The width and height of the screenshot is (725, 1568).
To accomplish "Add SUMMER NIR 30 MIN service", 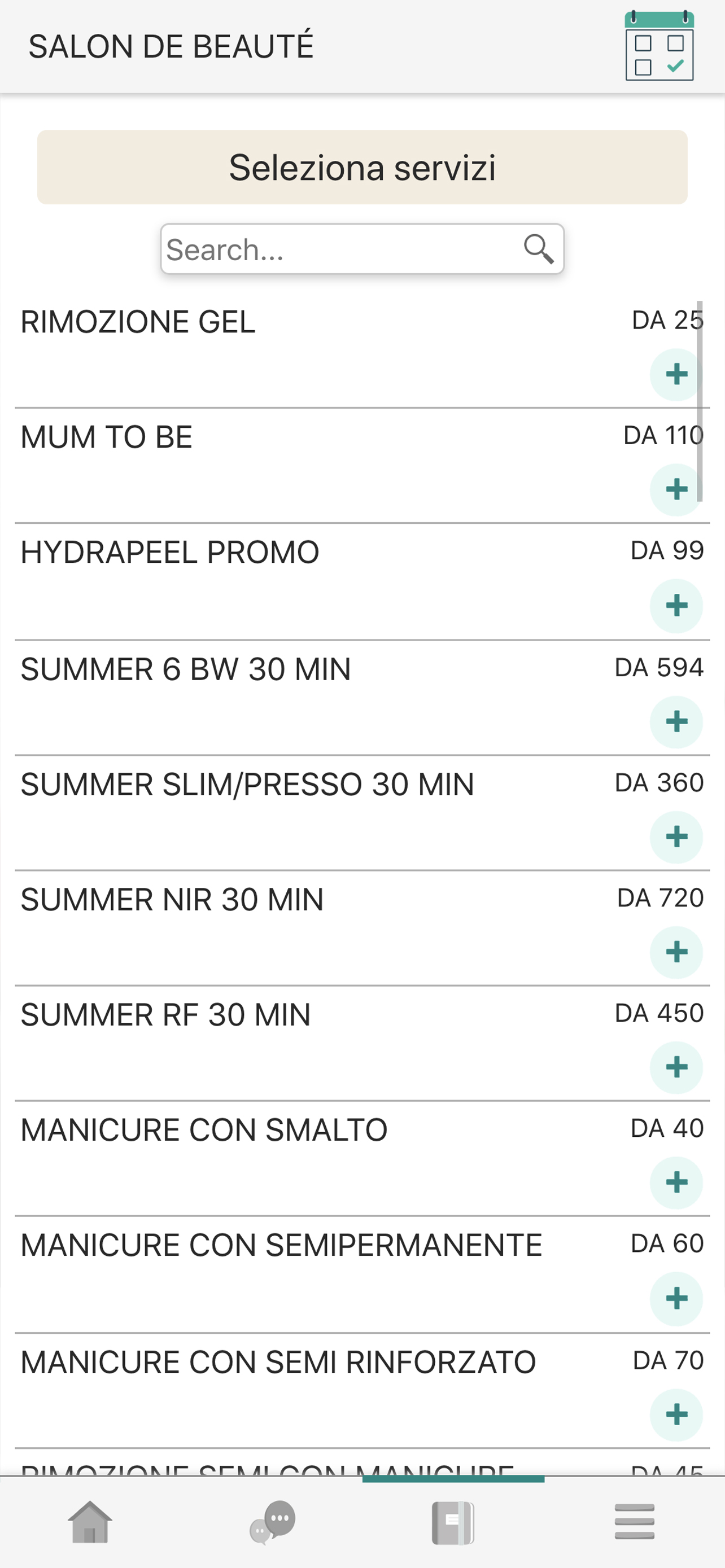I will (676, 952).
